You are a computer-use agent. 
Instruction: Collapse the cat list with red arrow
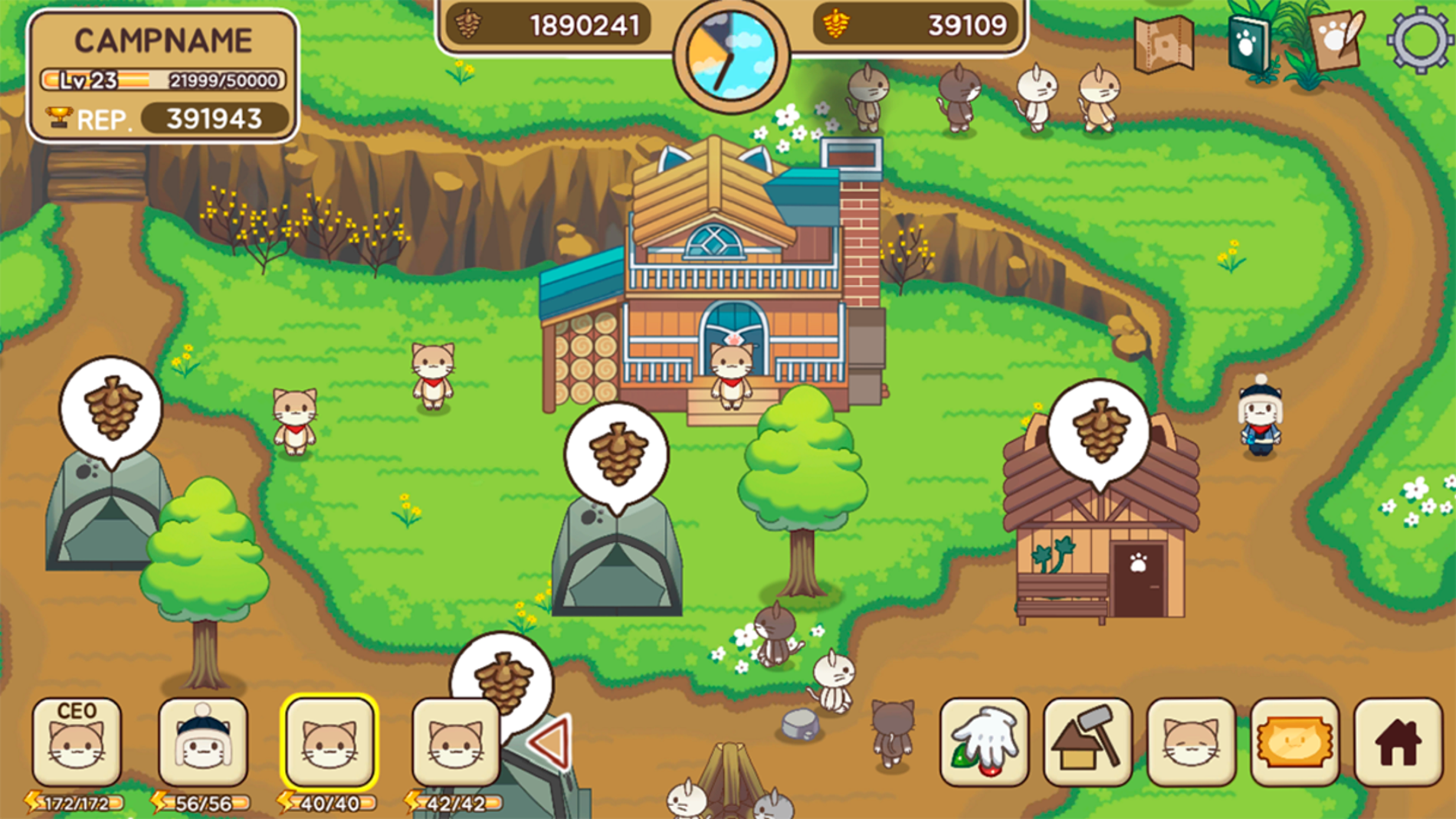(551, 742)
